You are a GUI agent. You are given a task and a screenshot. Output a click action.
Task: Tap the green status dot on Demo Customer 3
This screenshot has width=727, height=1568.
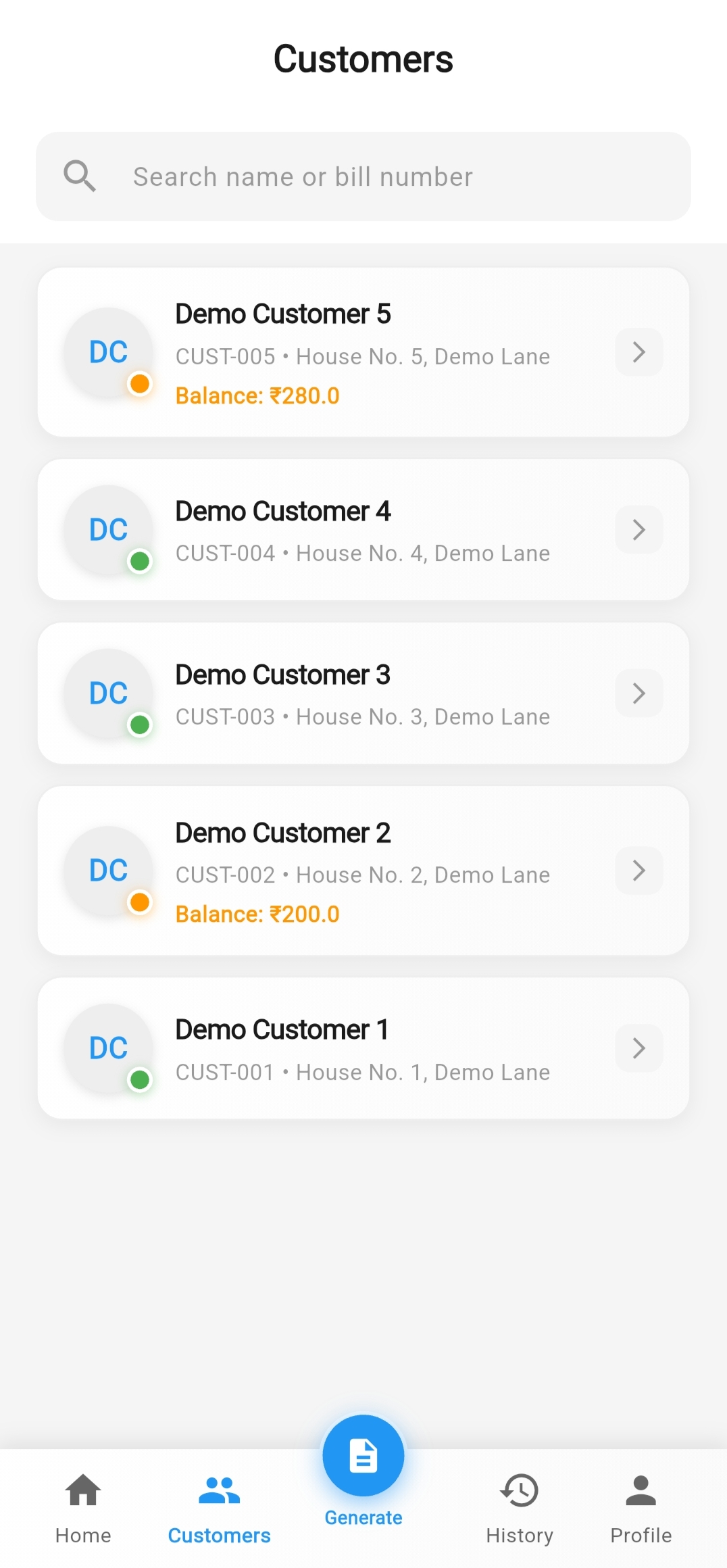pyautogui.click(x=140, y=724)
